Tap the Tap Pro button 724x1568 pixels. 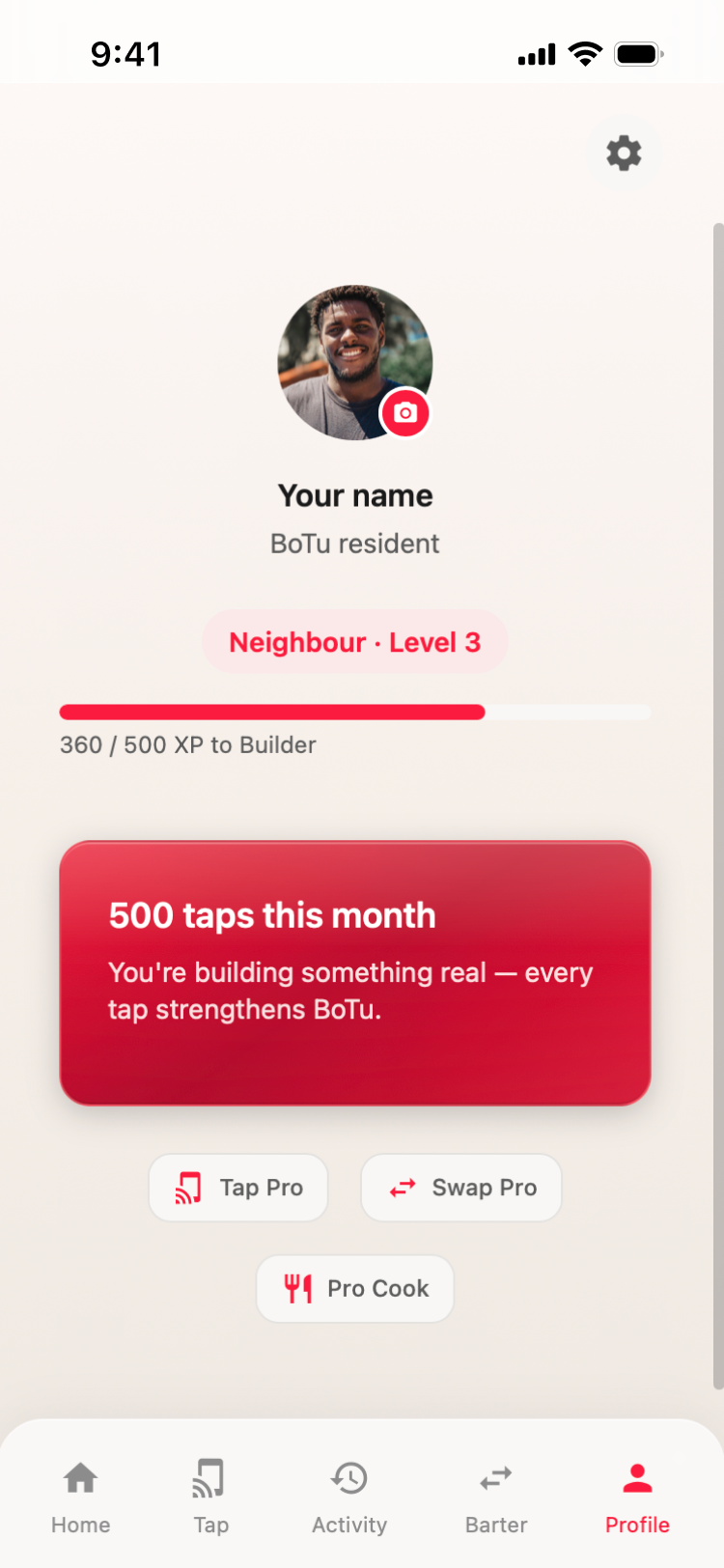[237, 1187]
